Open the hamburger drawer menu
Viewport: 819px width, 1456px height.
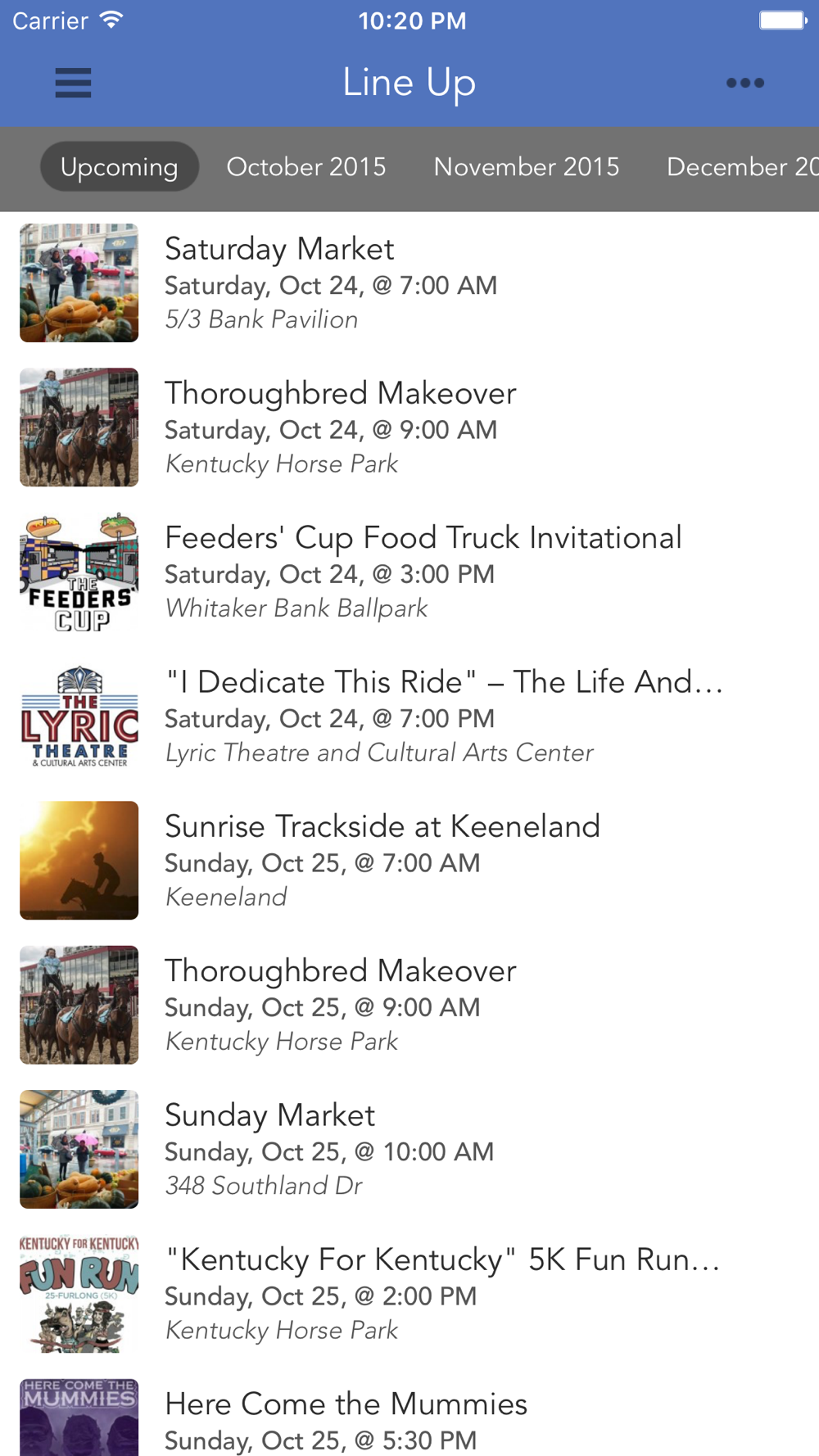pyautogui.click(x=73, y=83)
